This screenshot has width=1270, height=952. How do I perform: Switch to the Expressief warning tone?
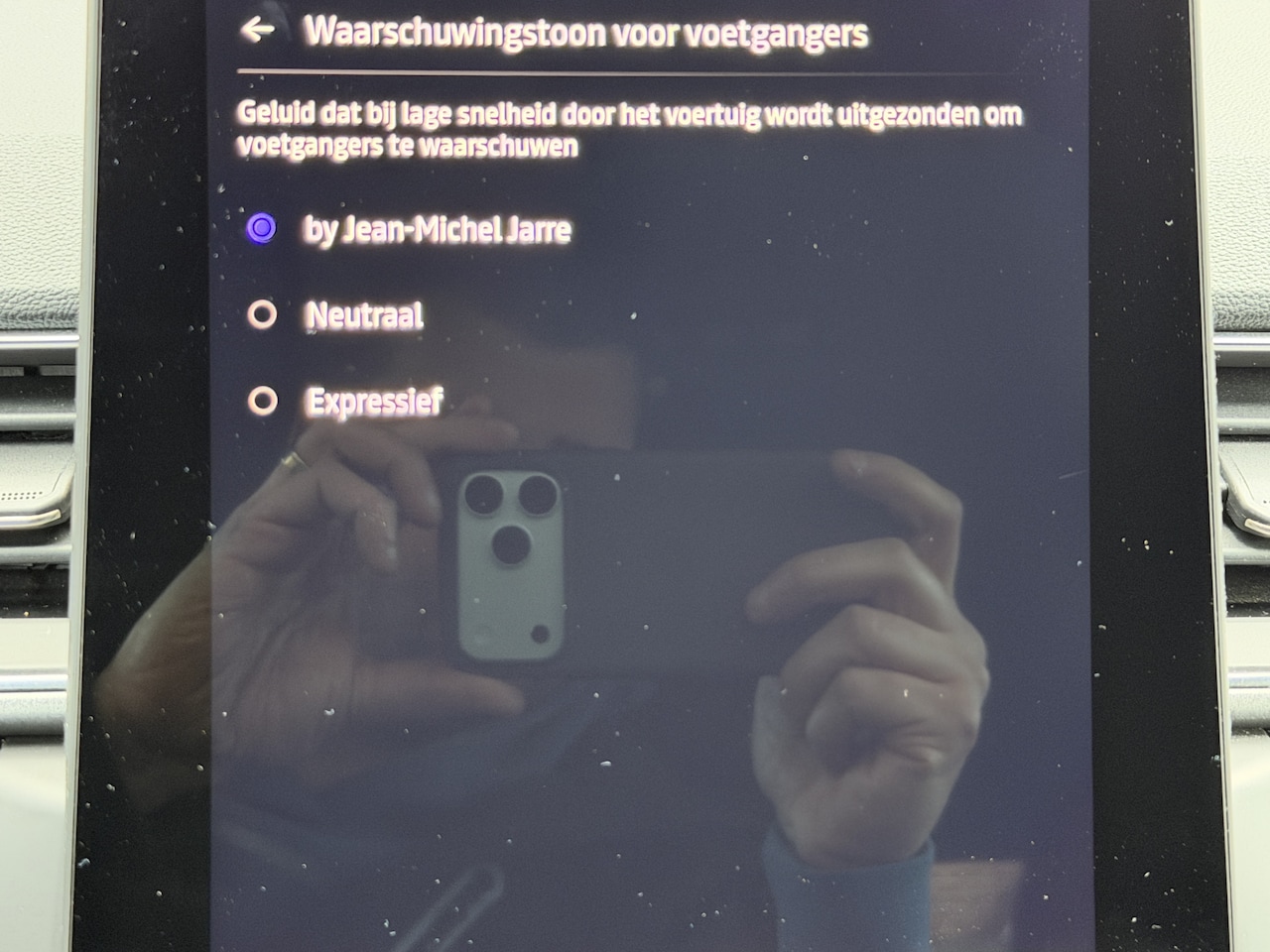pos(262,401)
